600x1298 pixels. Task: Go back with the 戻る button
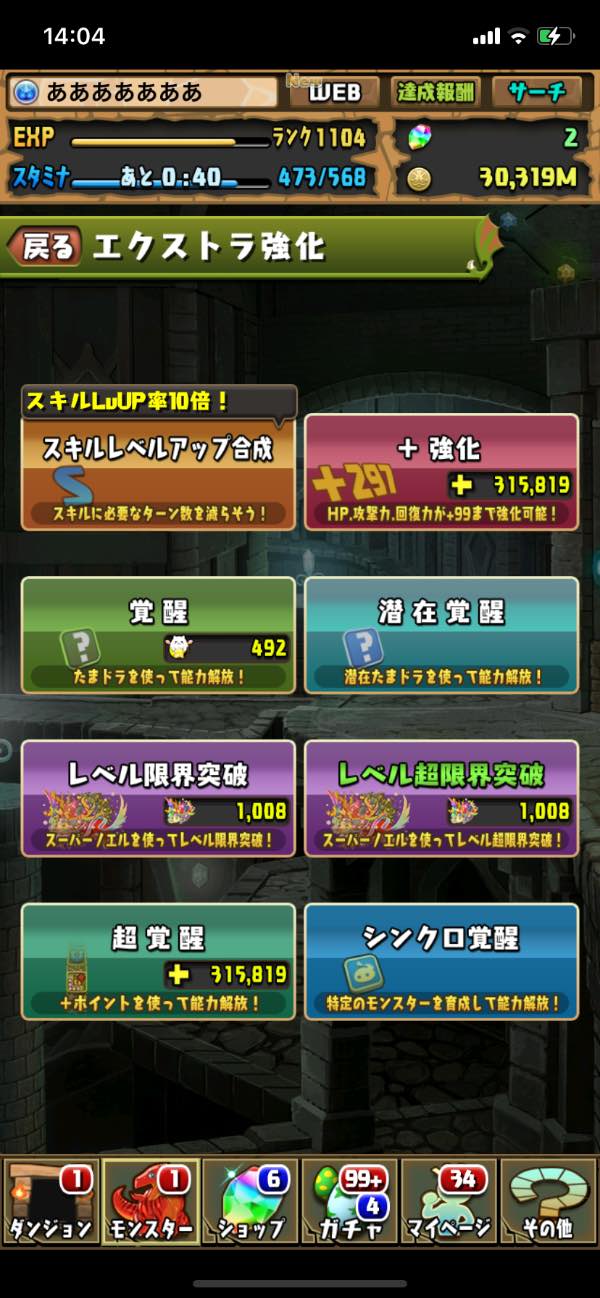coord(46,247)
